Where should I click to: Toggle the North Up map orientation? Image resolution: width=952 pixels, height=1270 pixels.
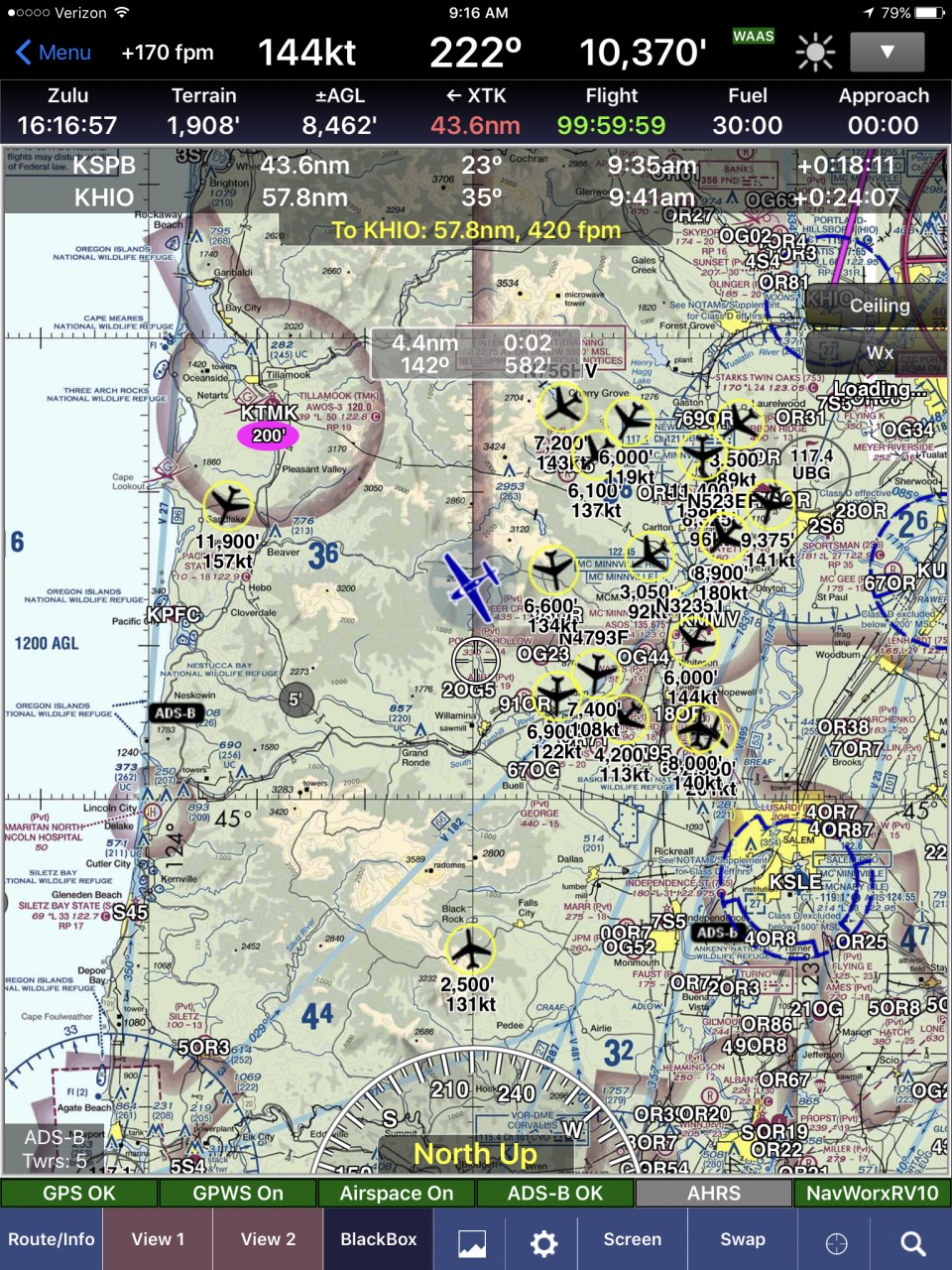click(x=475, y=1154)
